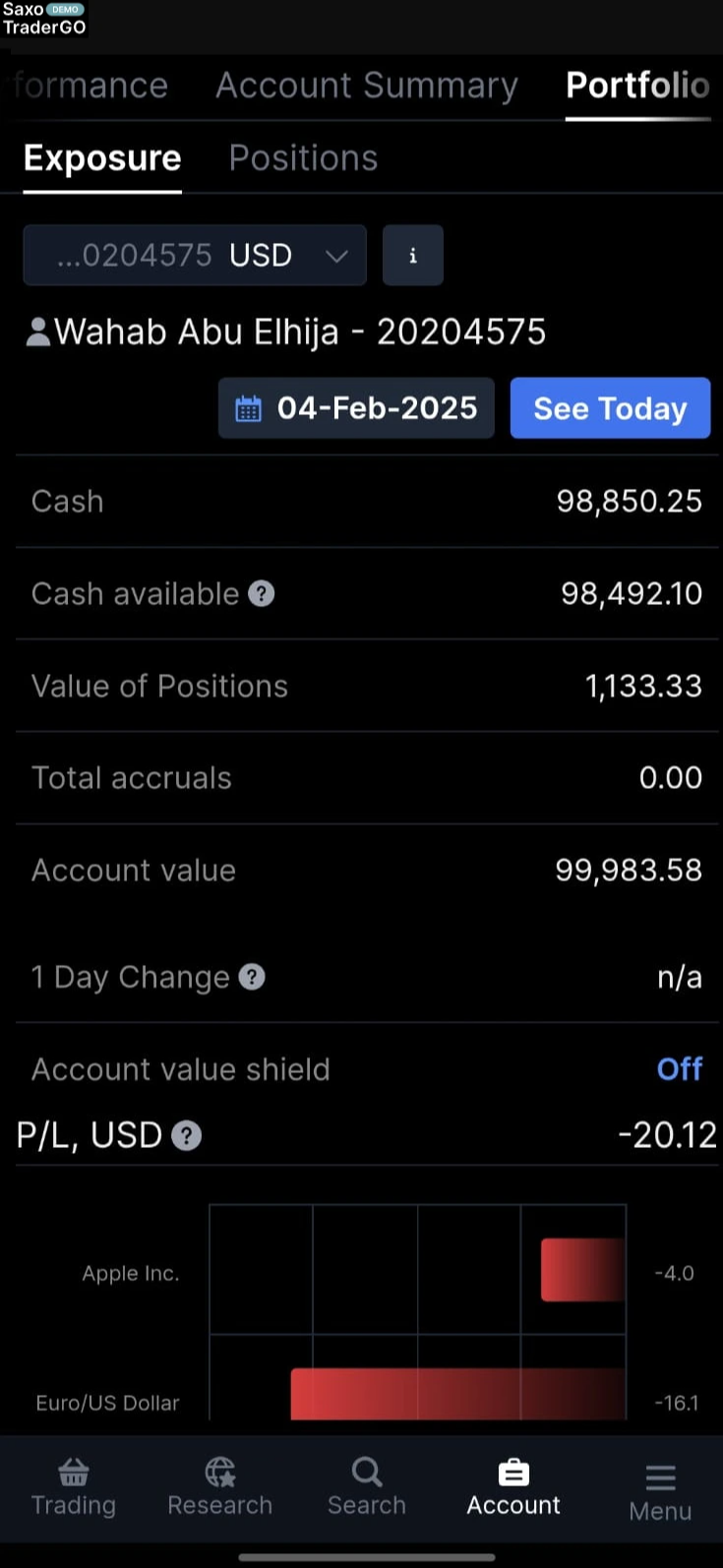Select the Exposure sub-tab
This screenshot has height=1568, width=723.
[102, 157]
